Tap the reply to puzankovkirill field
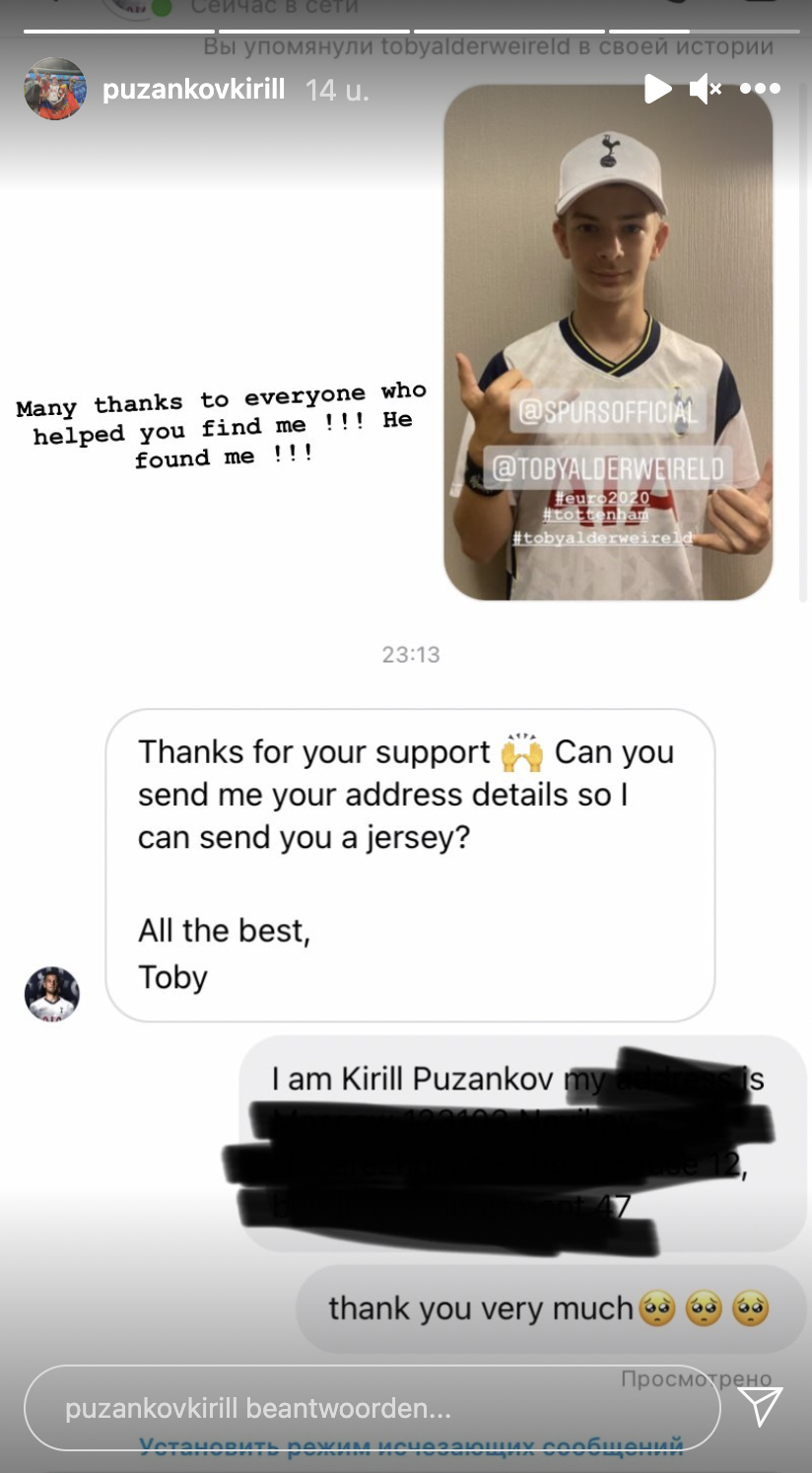The image size is (812, 1473). (371, 1408)
